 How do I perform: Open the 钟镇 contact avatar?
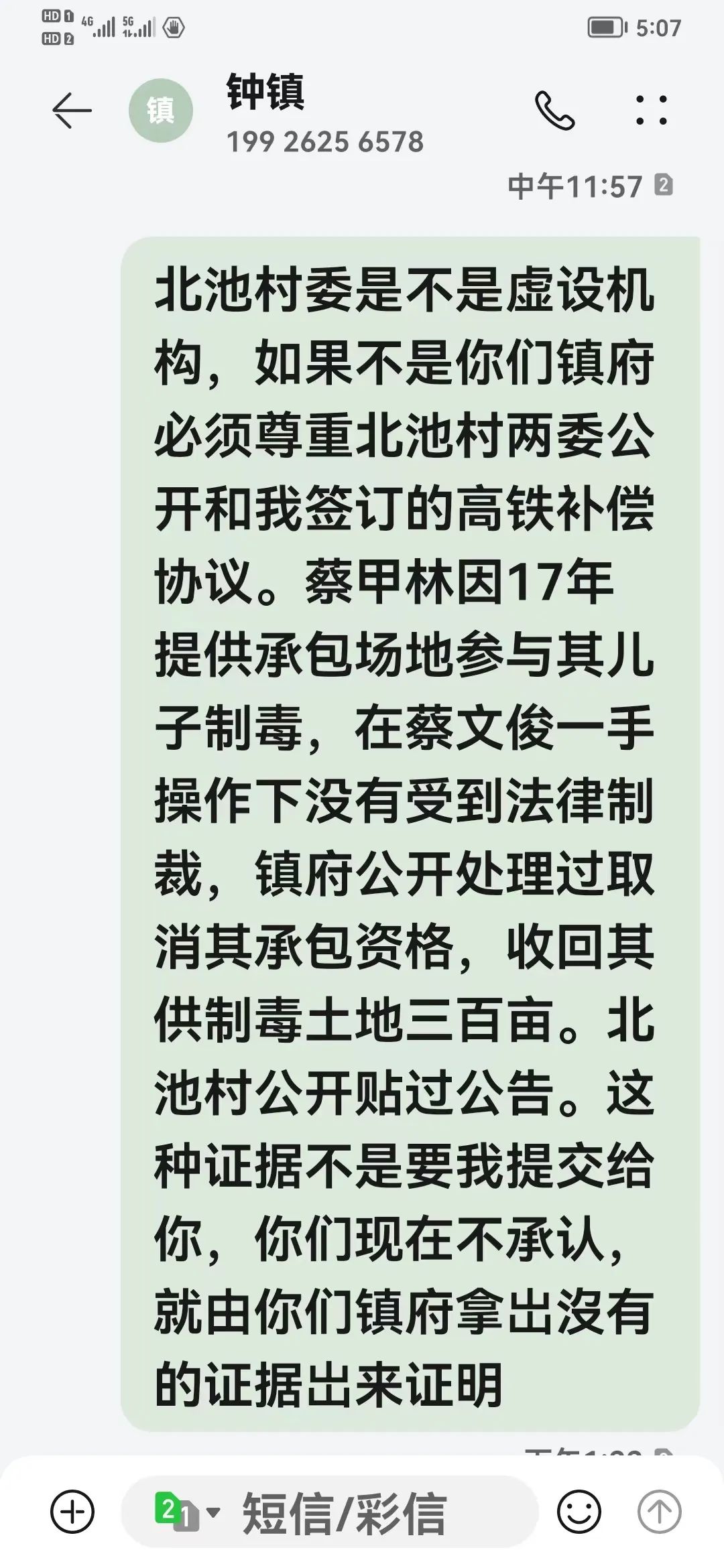coord(161,111)
